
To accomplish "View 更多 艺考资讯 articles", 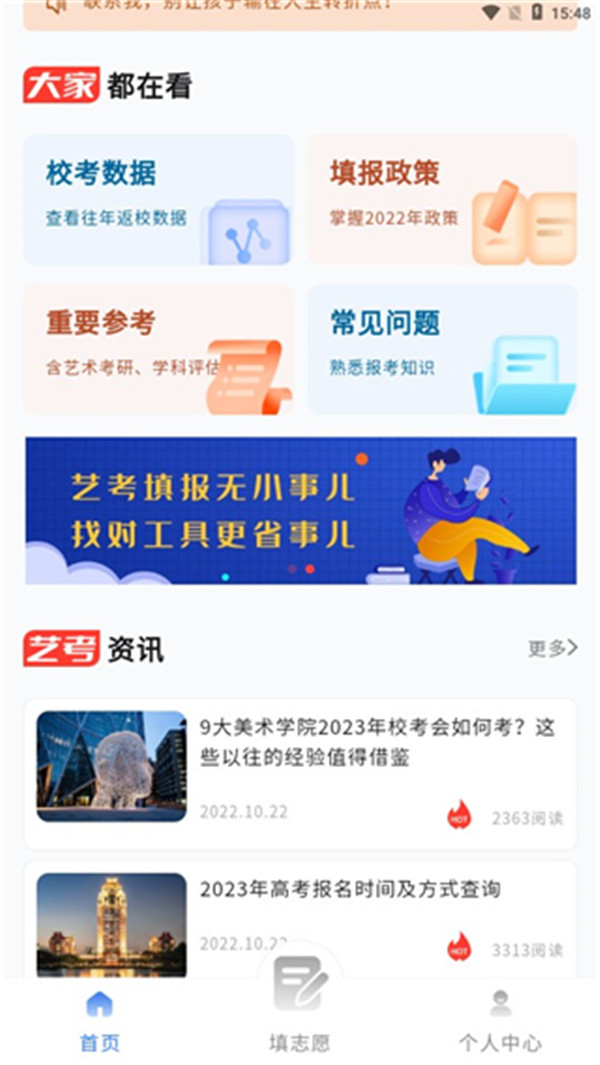I will pos(552,648).
